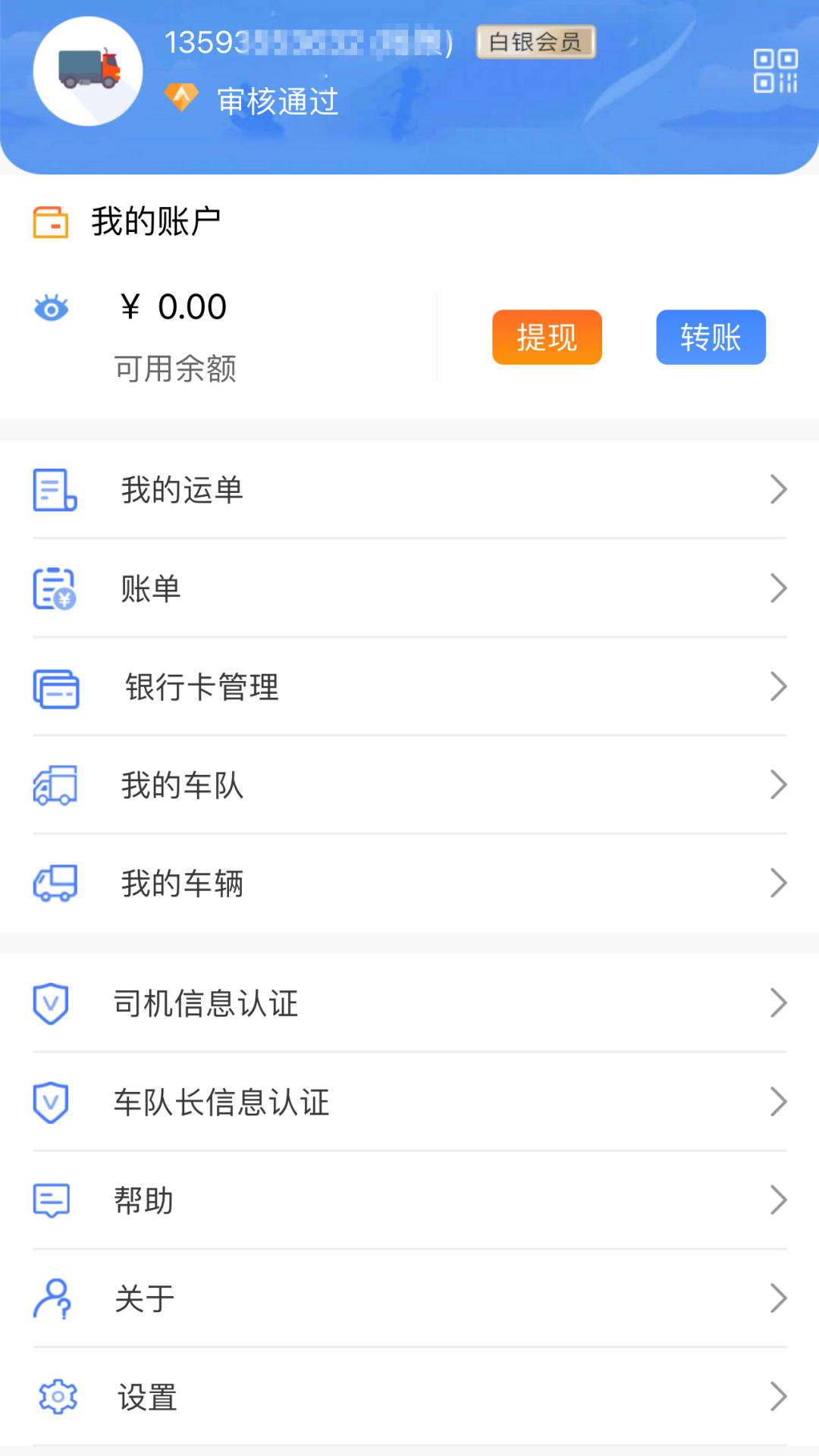Tap the truck profile avatar
Screen dimensions: 819x1456
pyautogui.click(x=88, y=71)
